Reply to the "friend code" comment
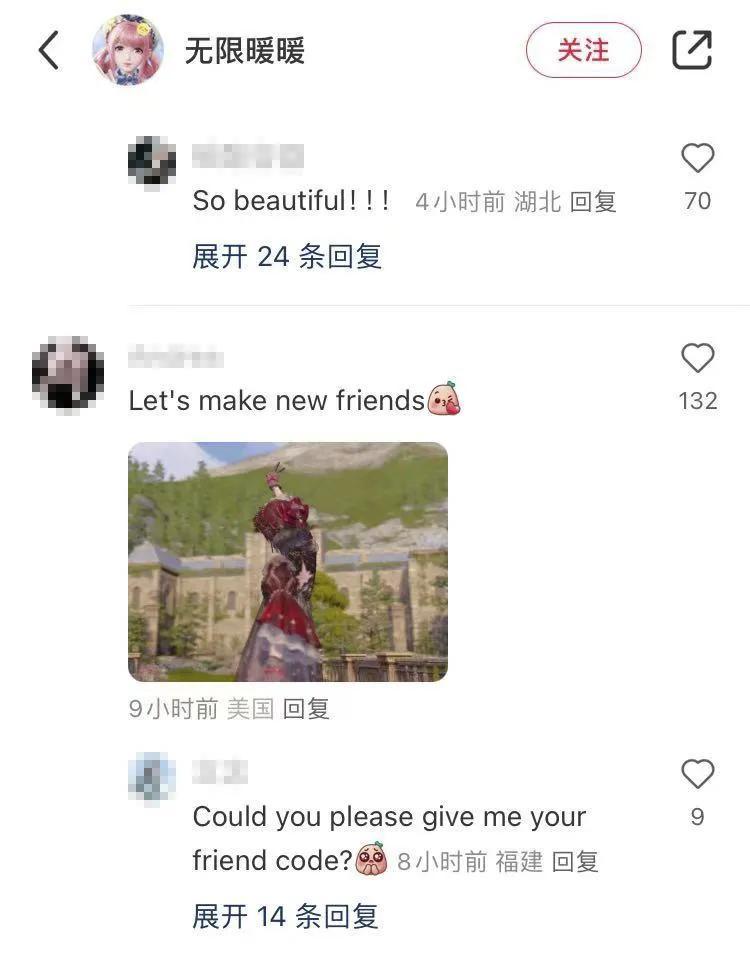This screenshot has width=750, height=956. tap(575, 862)
